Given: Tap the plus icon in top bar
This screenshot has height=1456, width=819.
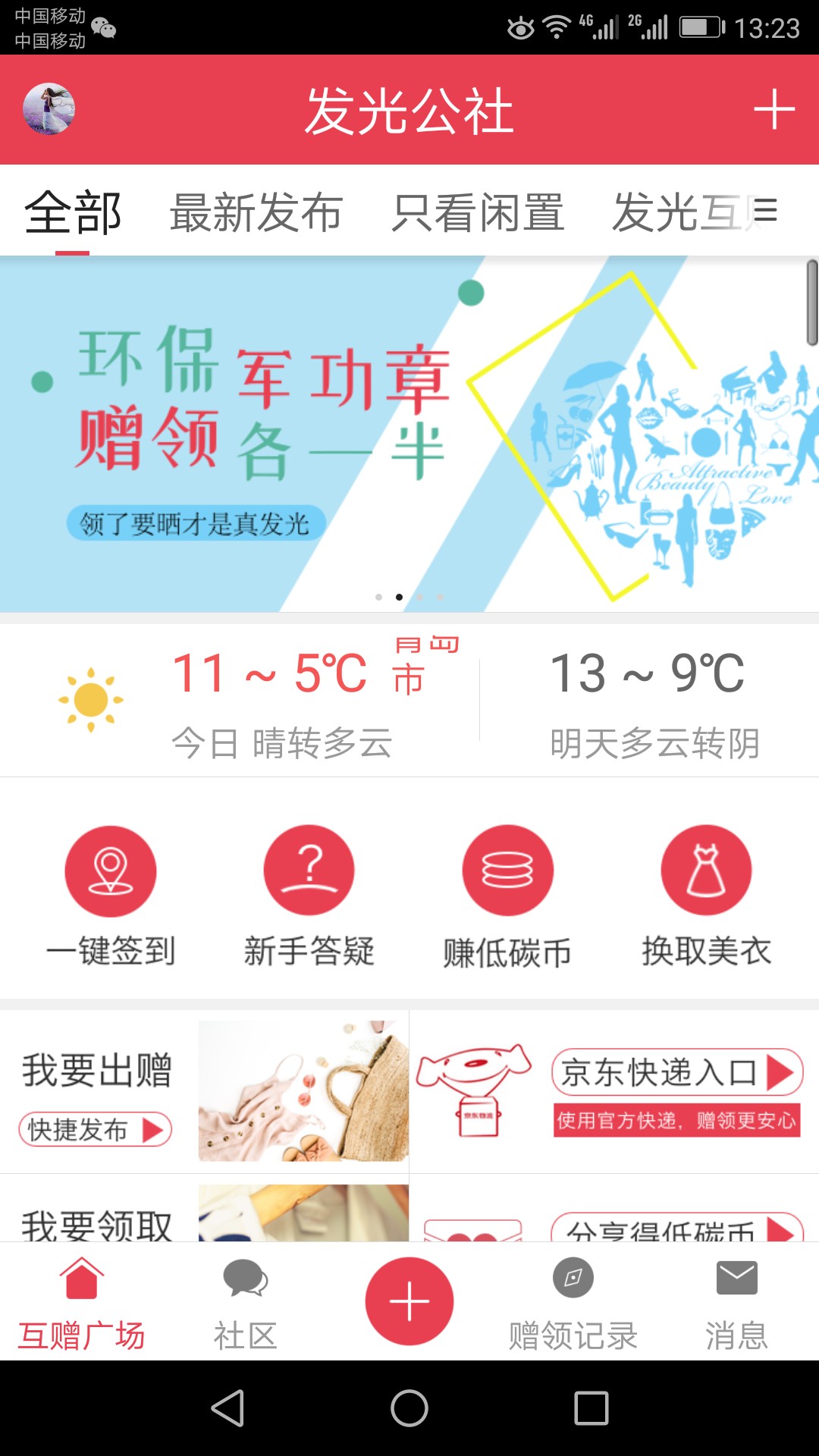Looking at the screenshot, I should coord(774,109).
